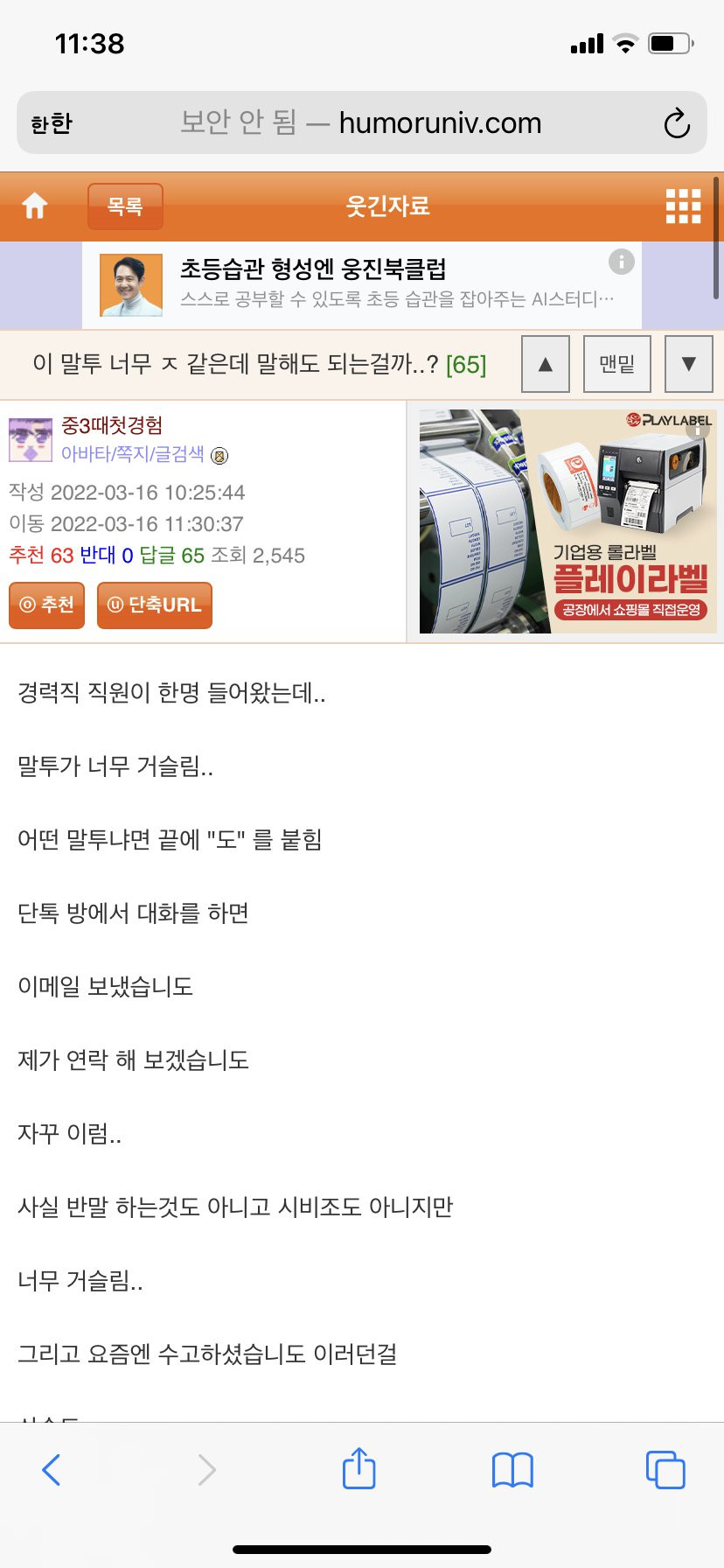The width and height of the screenshot is (724, 1568).
Task: Recommend post with 추천 button
Action: pos(47,605)
